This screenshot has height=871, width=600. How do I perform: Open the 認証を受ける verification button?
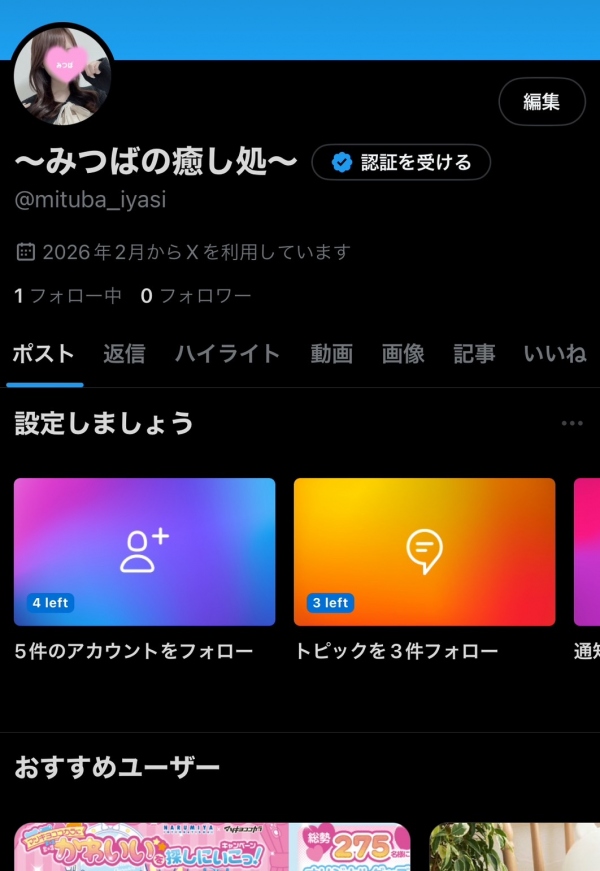401,162
